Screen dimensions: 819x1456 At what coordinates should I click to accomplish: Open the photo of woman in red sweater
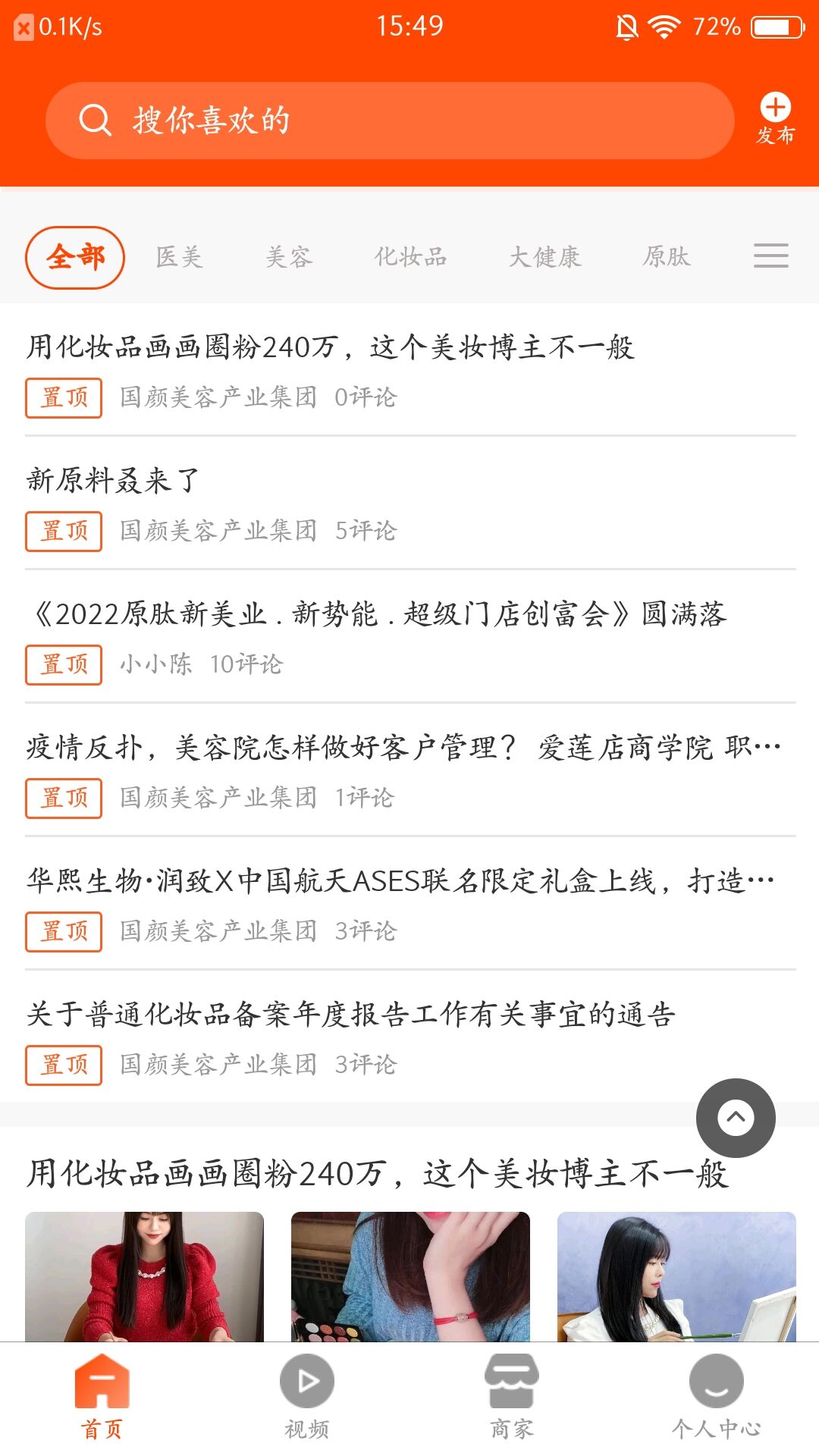(x=144, y=1277)
